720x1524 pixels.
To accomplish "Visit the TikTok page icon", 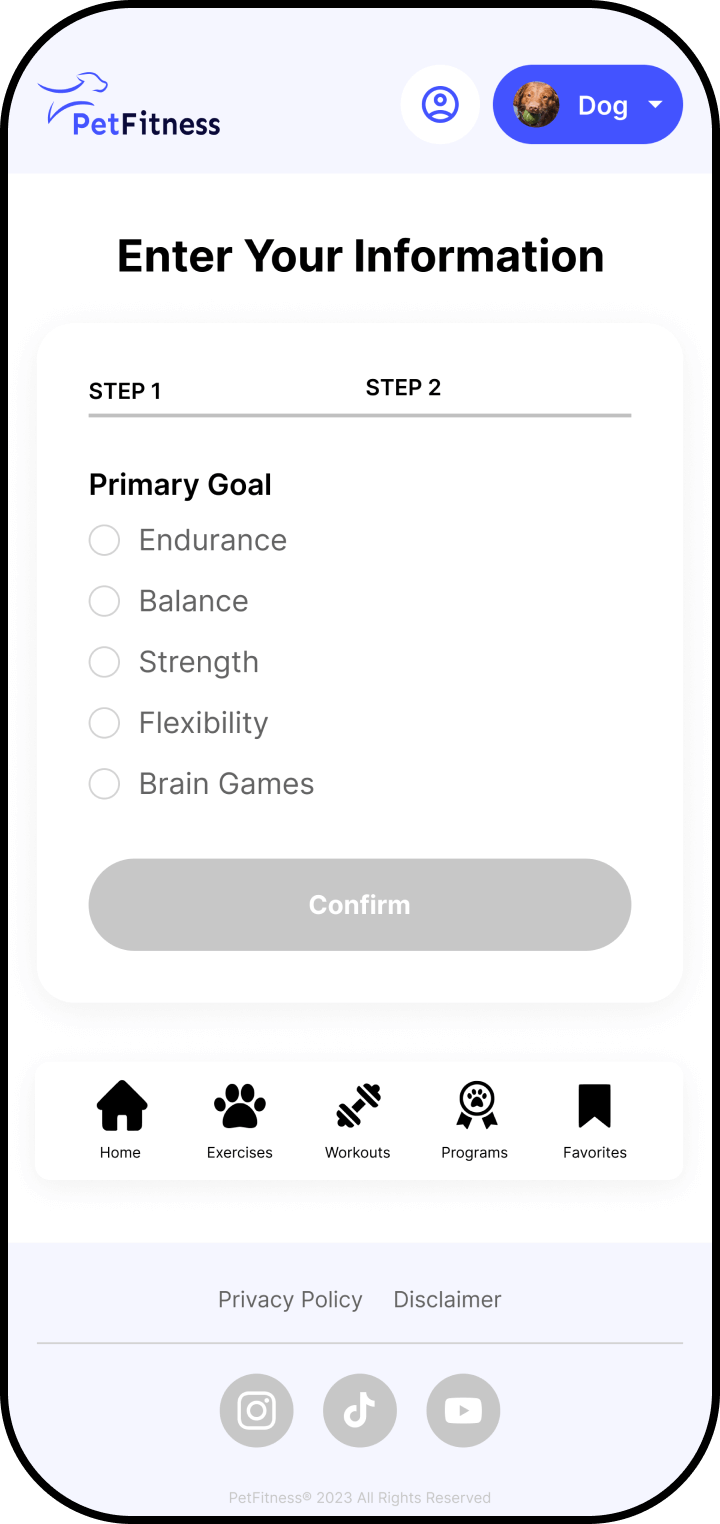I will [360, 1411].
